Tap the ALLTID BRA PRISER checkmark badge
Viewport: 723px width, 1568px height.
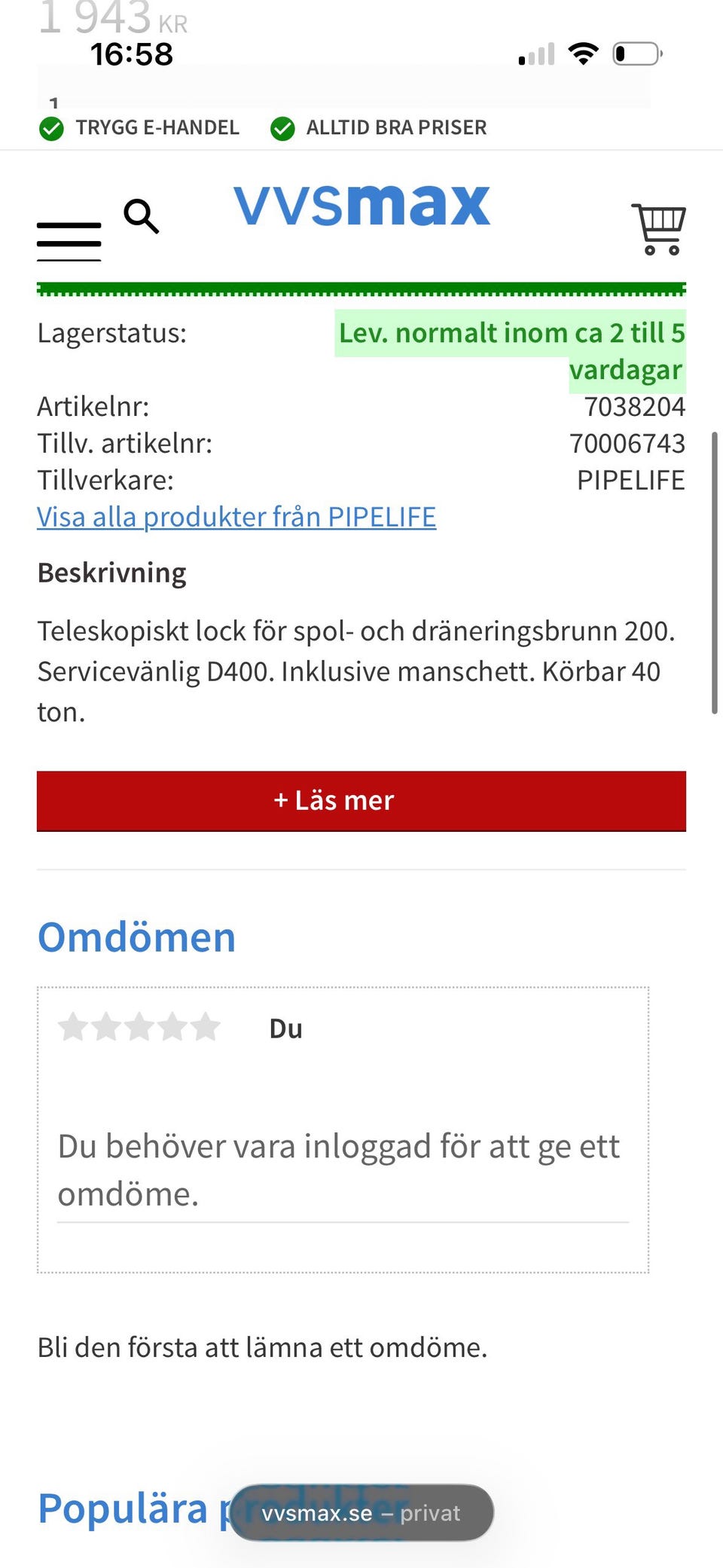coord(283,127)
